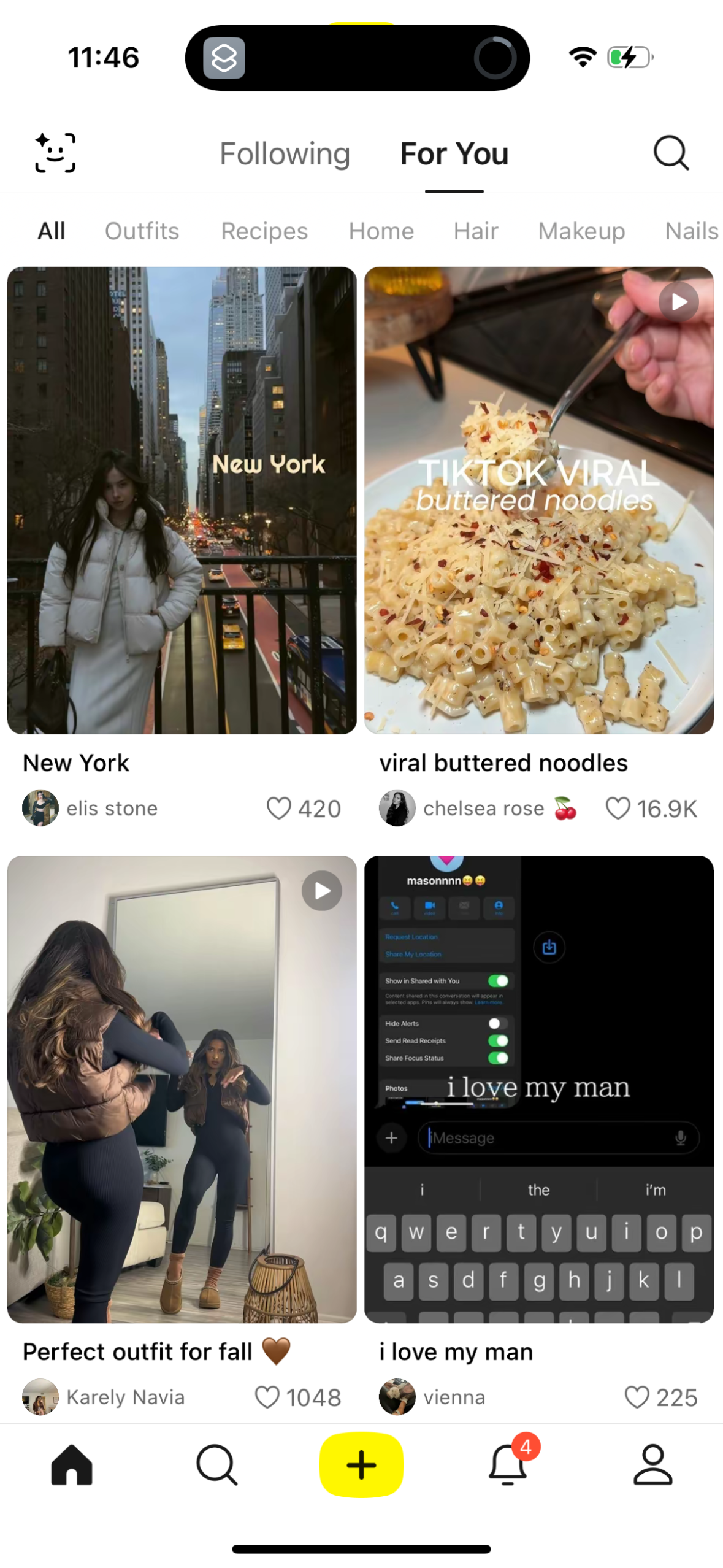This screenshot has height=1568, width=723.
Task: Open the Recipes category
Action: 264,231
